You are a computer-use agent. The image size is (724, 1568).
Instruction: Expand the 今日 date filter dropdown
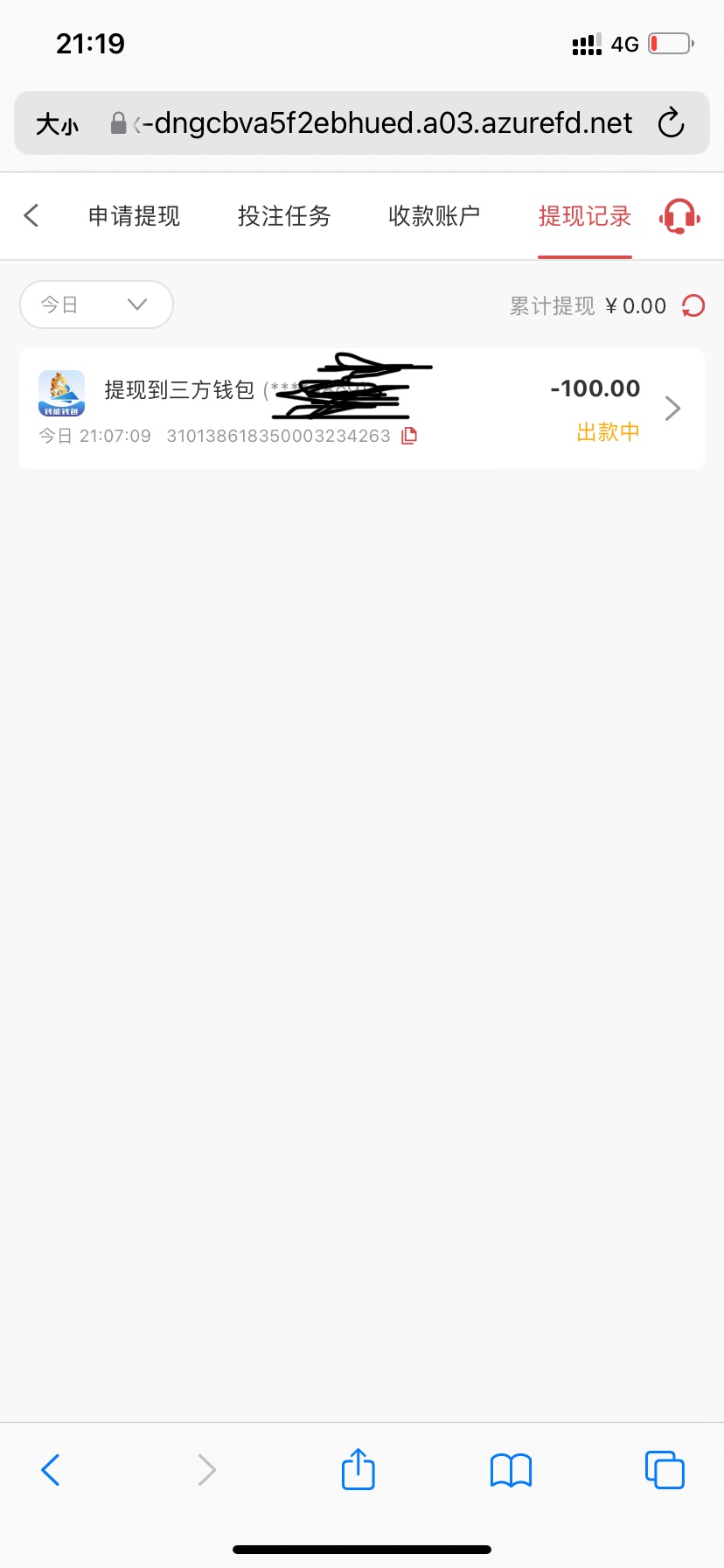click(96, 304)
